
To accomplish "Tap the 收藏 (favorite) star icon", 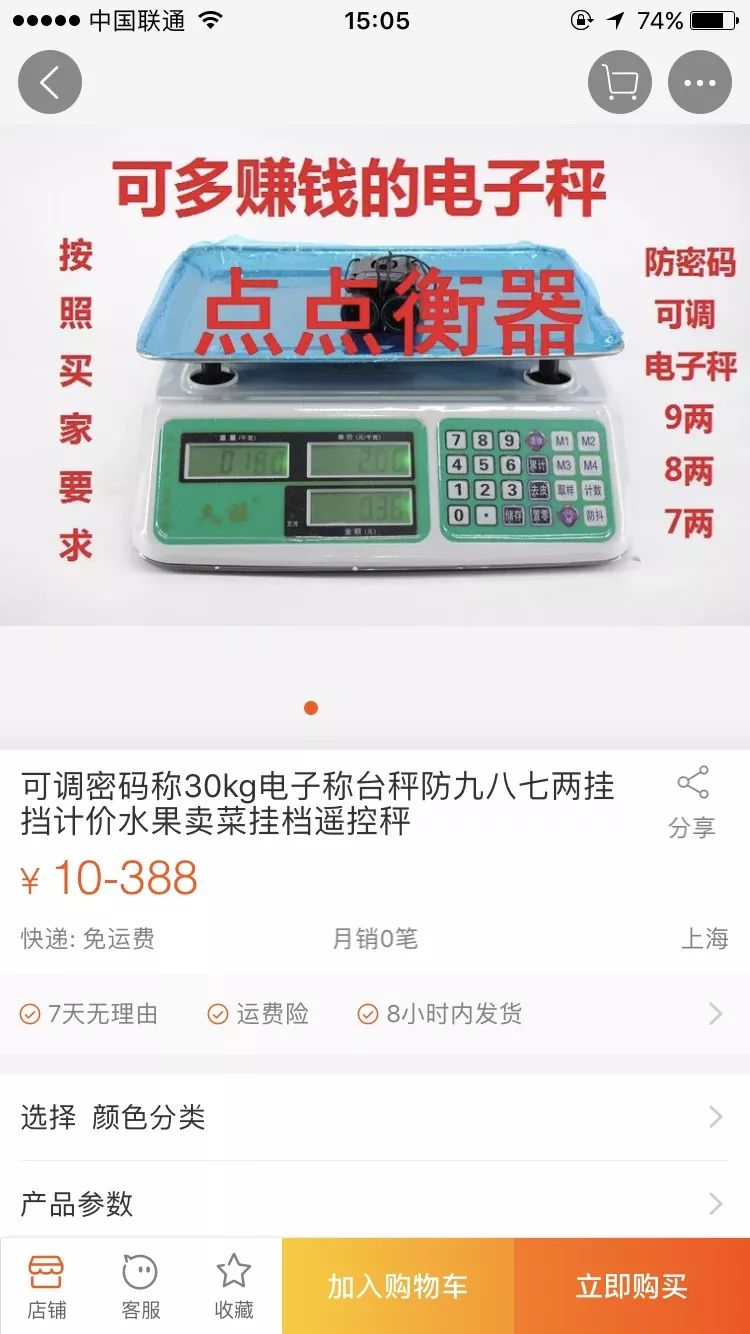I will click(x=233, y=1283).
